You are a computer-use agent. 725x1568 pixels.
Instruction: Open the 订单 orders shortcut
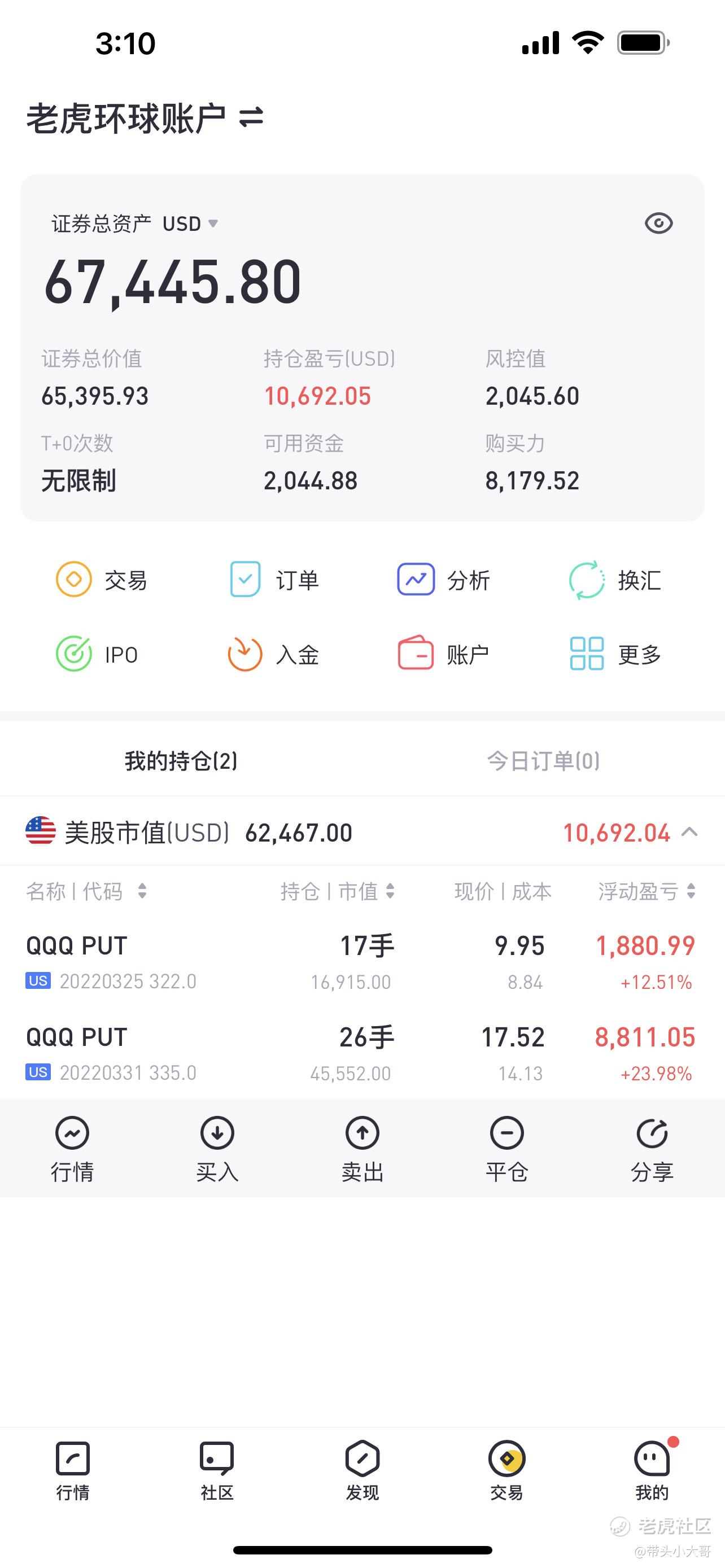[274, 580]
